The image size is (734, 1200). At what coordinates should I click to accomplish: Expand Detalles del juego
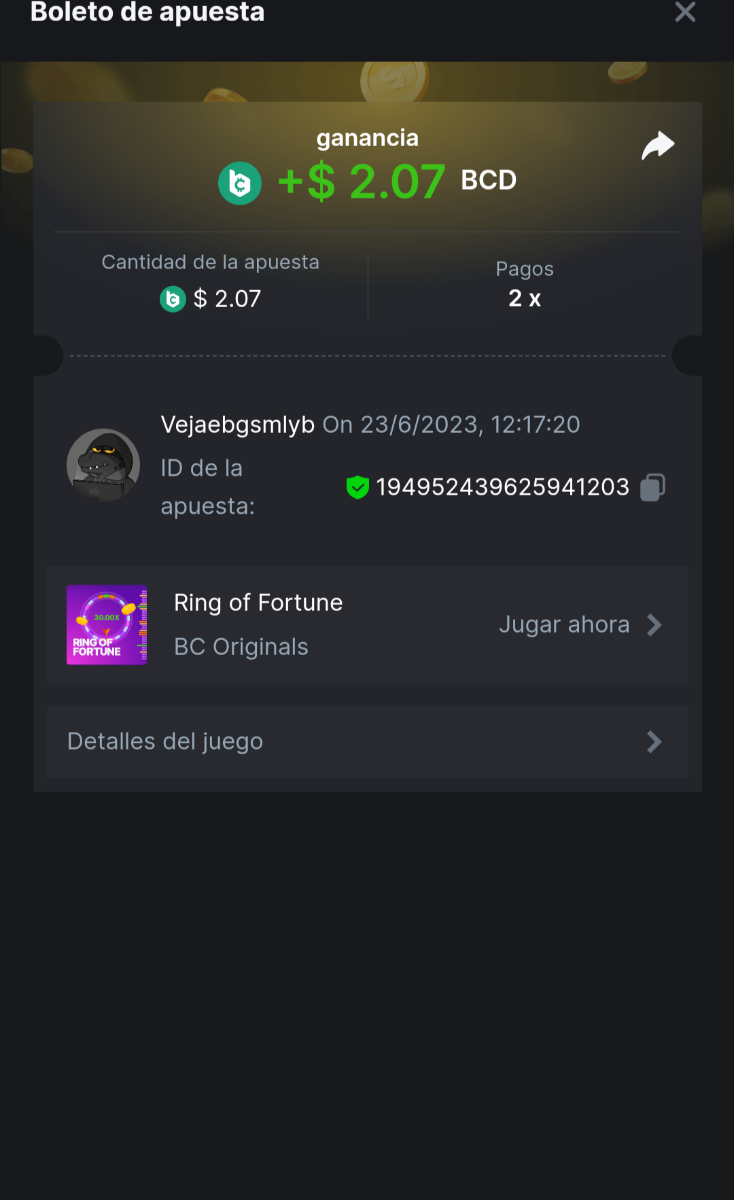coord(367,741)
